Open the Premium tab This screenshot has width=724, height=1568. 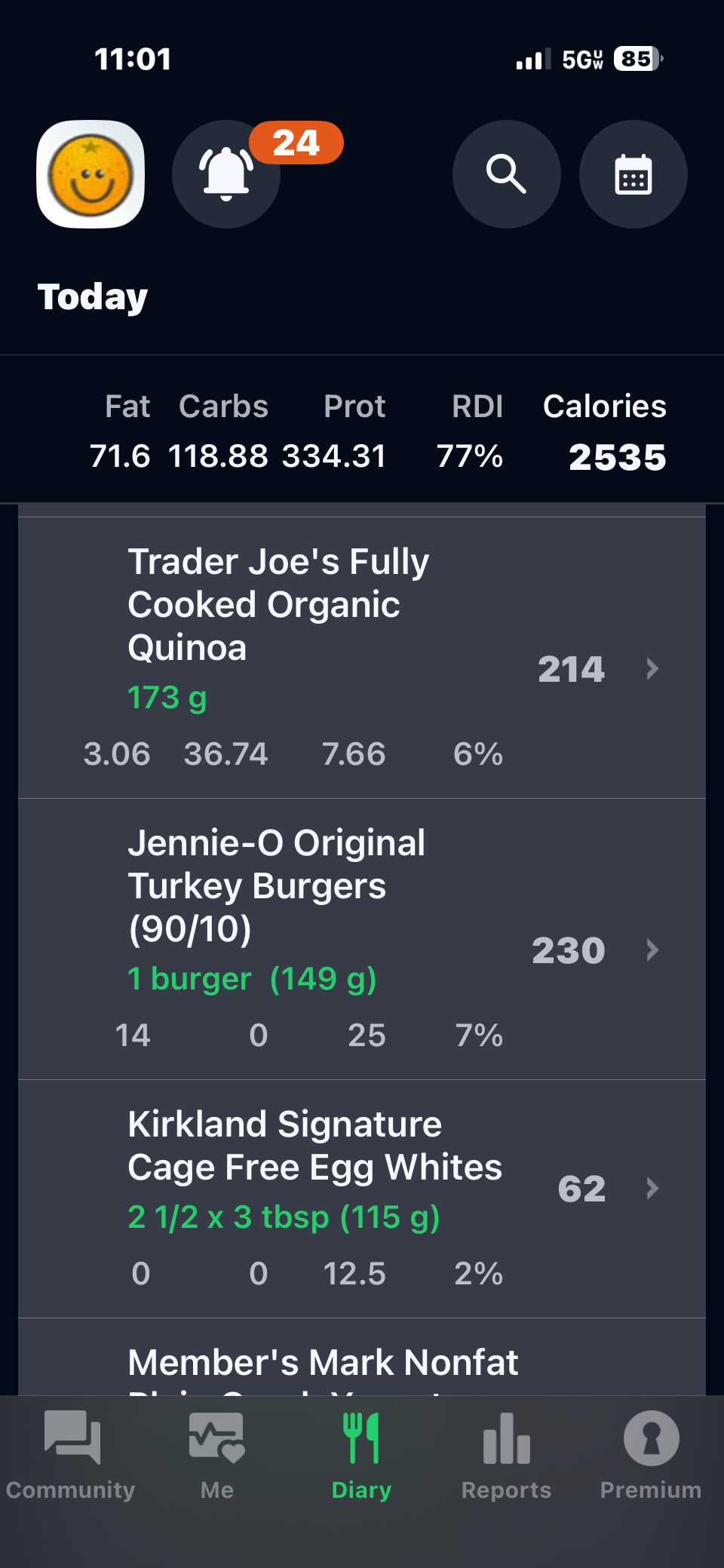[651, 1456]
